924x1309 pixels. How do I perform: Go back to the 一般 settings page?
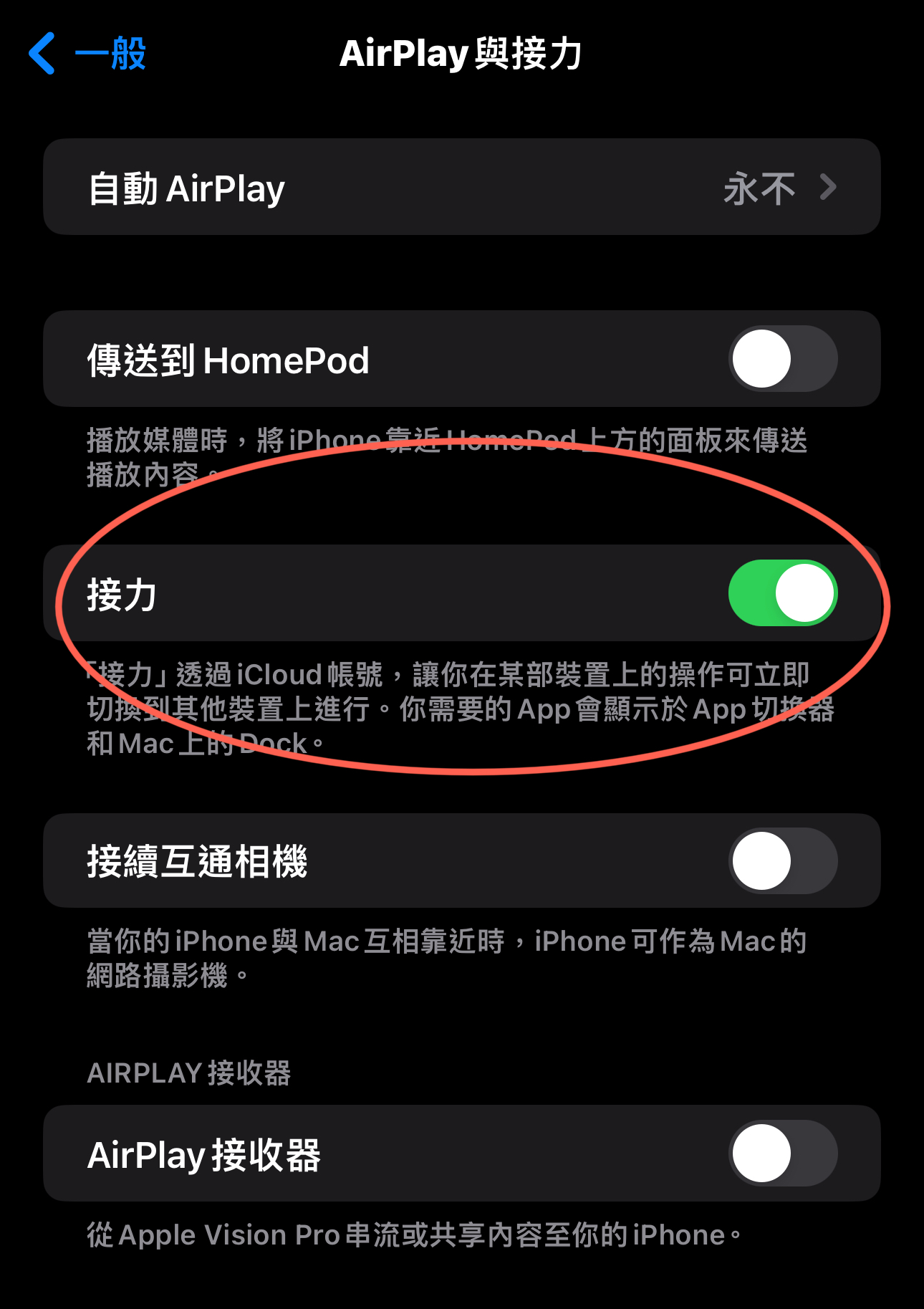pyautogui.click(x=87, y=53)
